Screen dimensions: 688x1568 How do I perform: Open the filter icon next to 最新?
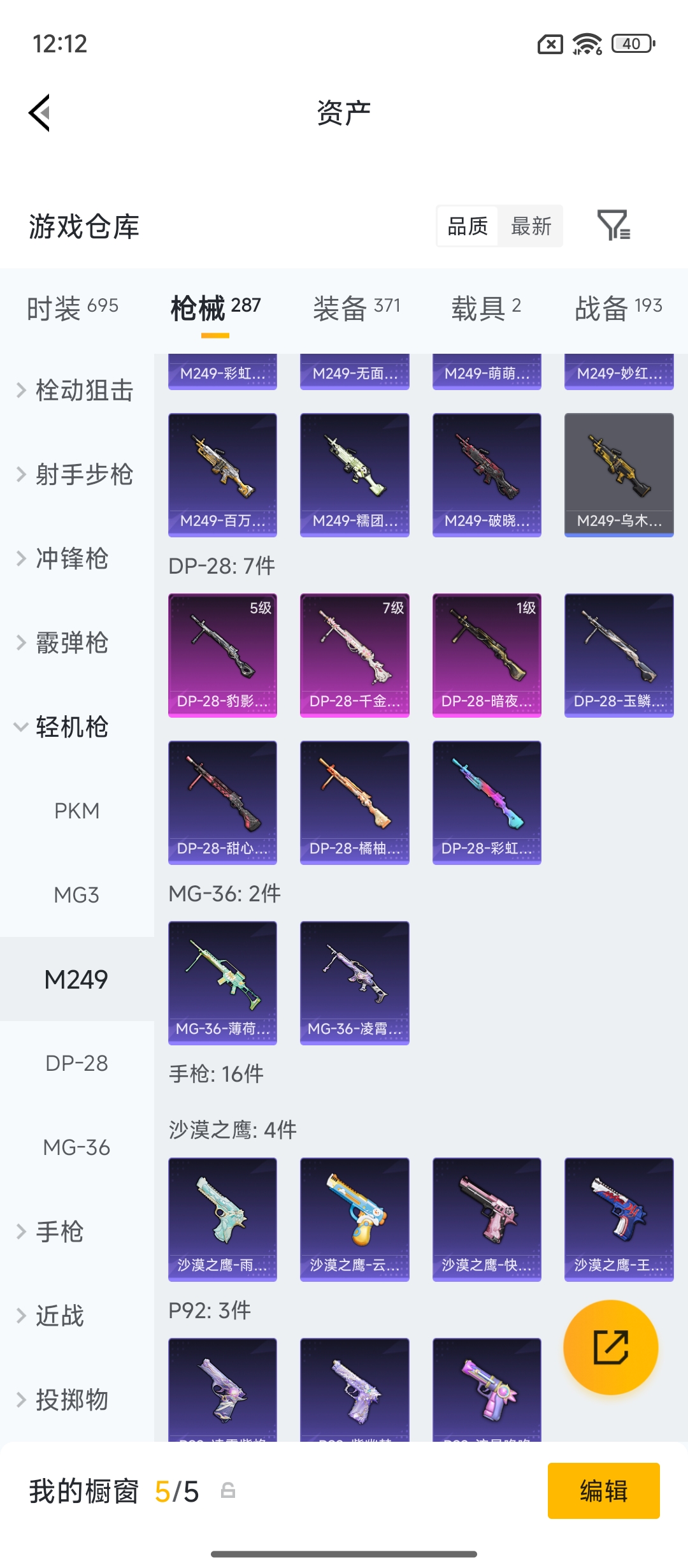point(613,226)
